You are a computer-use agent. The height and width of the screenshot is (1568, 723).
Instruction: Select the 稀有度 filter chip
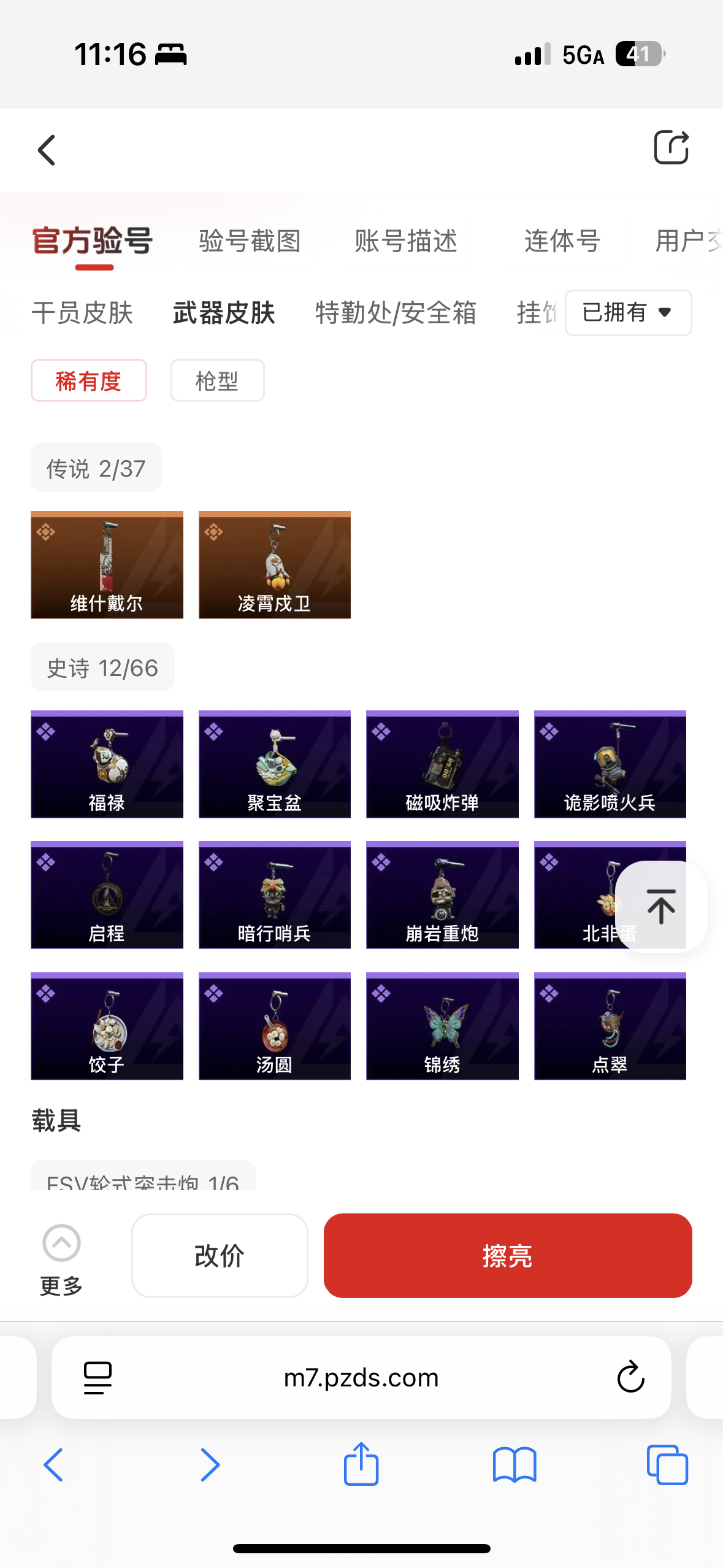tap(89, 381)
